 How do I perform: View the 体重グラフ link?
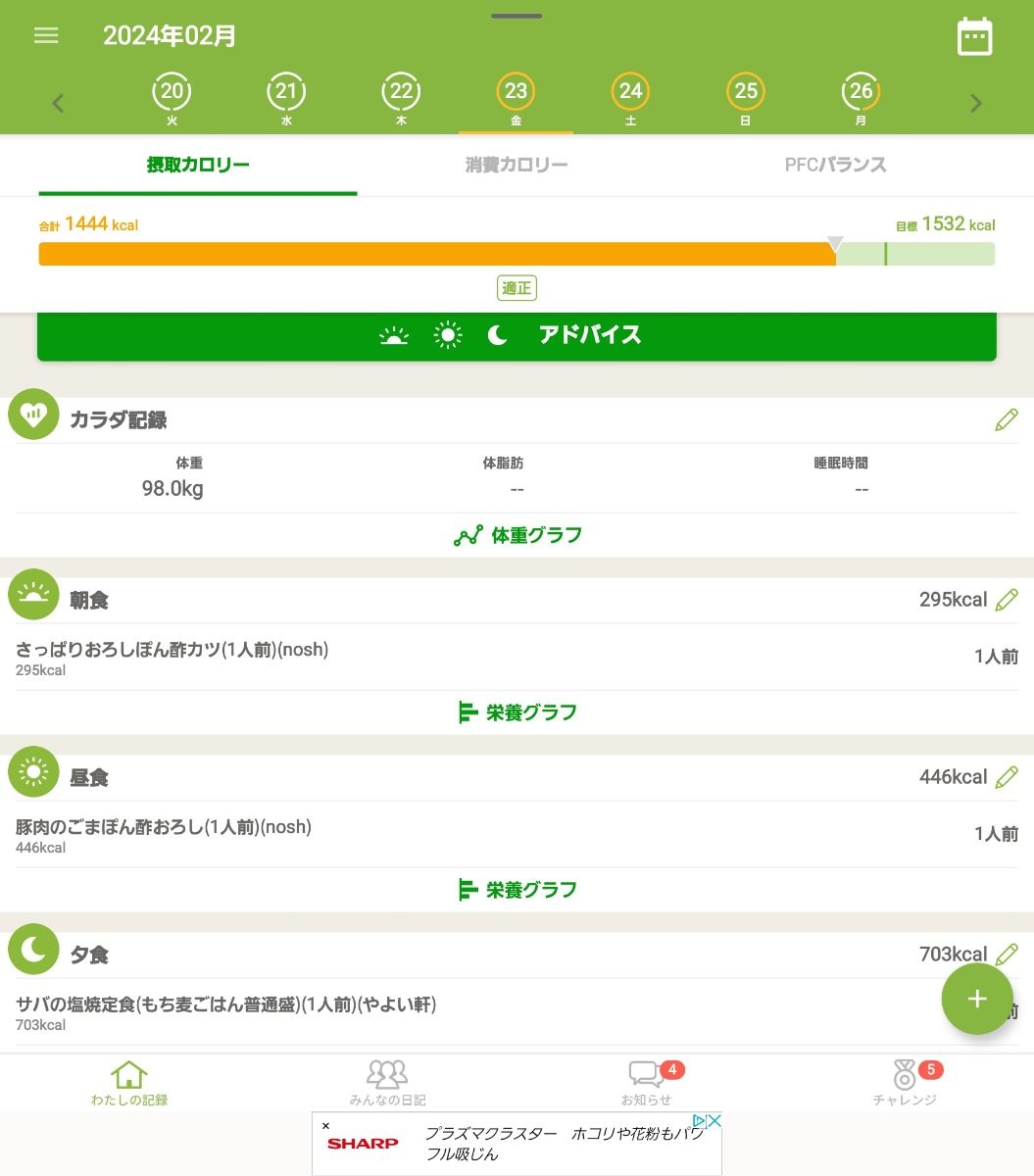click(517, 535)
